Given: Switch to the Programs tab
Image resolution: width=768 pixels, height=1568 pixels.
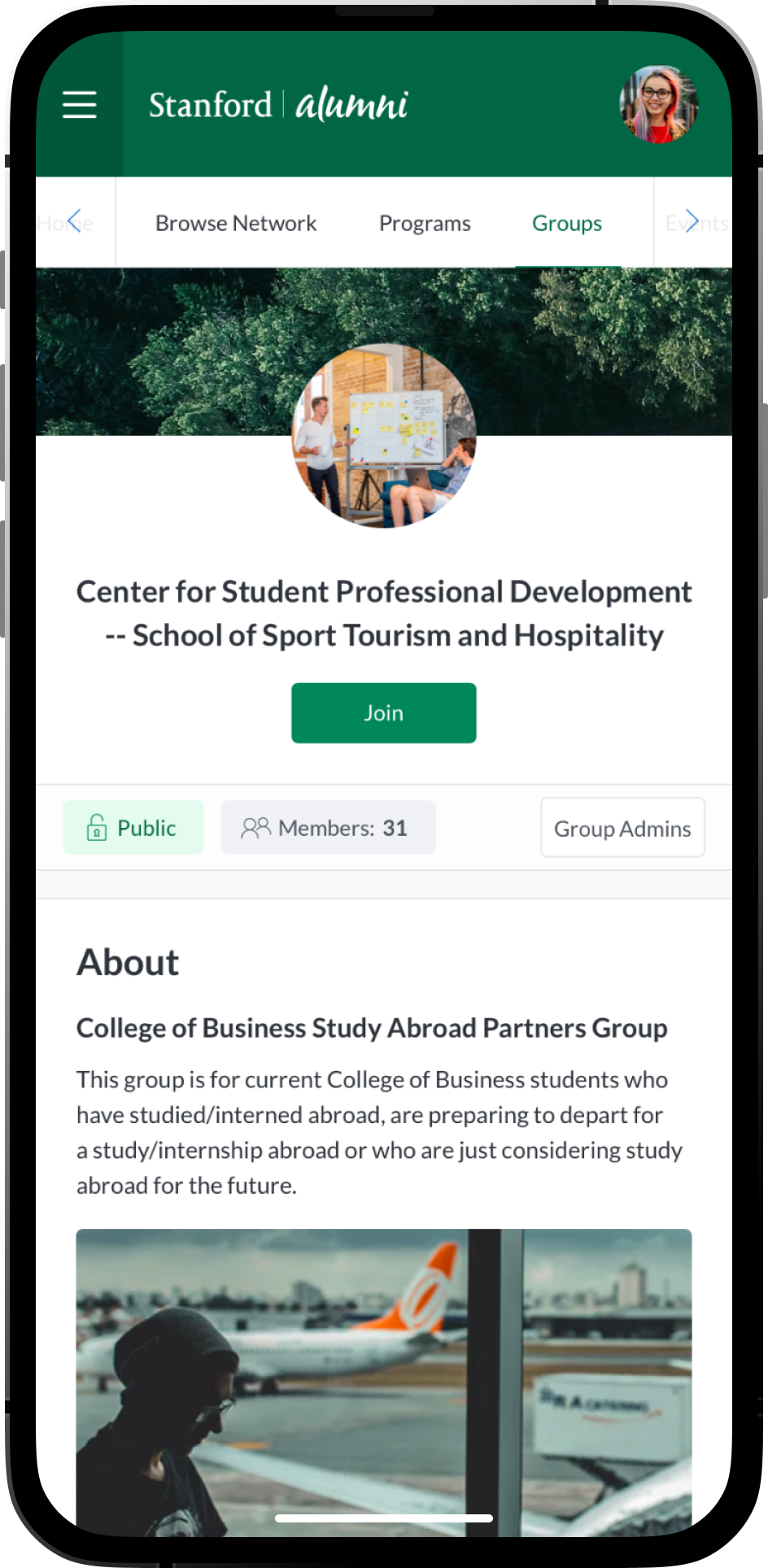Looking at the screenshot, I should pyautogui.click(x=425, y=223).
